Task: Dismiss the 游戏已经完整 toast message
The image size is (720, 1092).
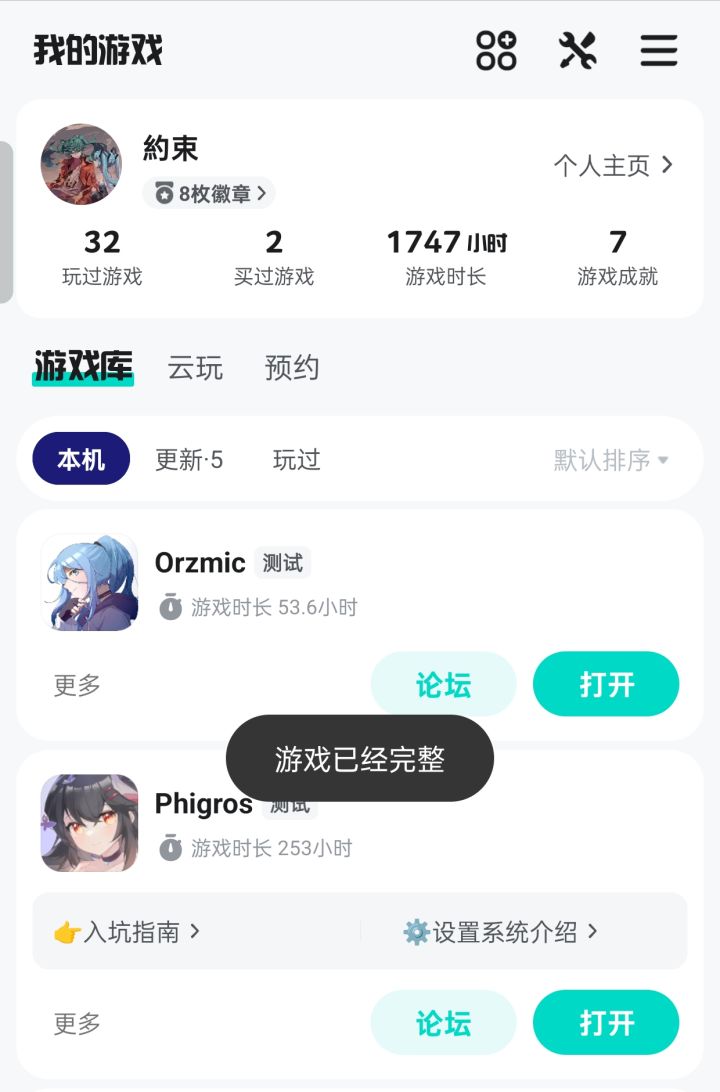Action: 360,758
